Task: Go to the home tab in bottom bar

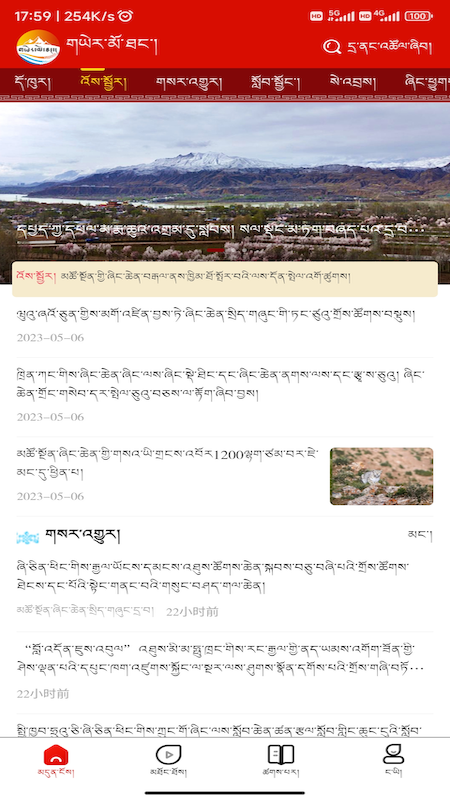Action: point(56,760)
